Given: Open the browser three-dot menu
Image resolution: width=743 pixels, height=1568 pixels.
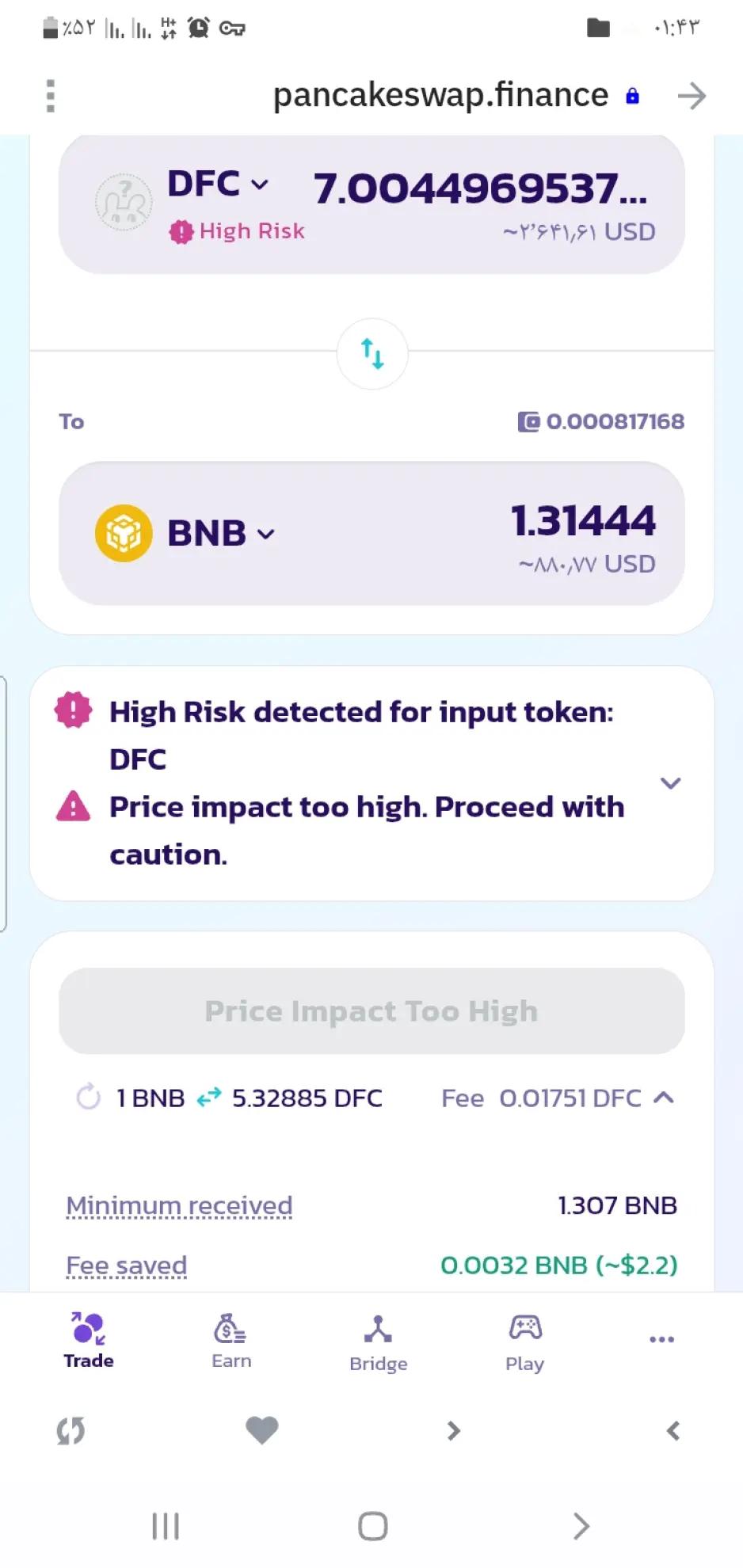Looking at the screenshot, I should [51, 96].
